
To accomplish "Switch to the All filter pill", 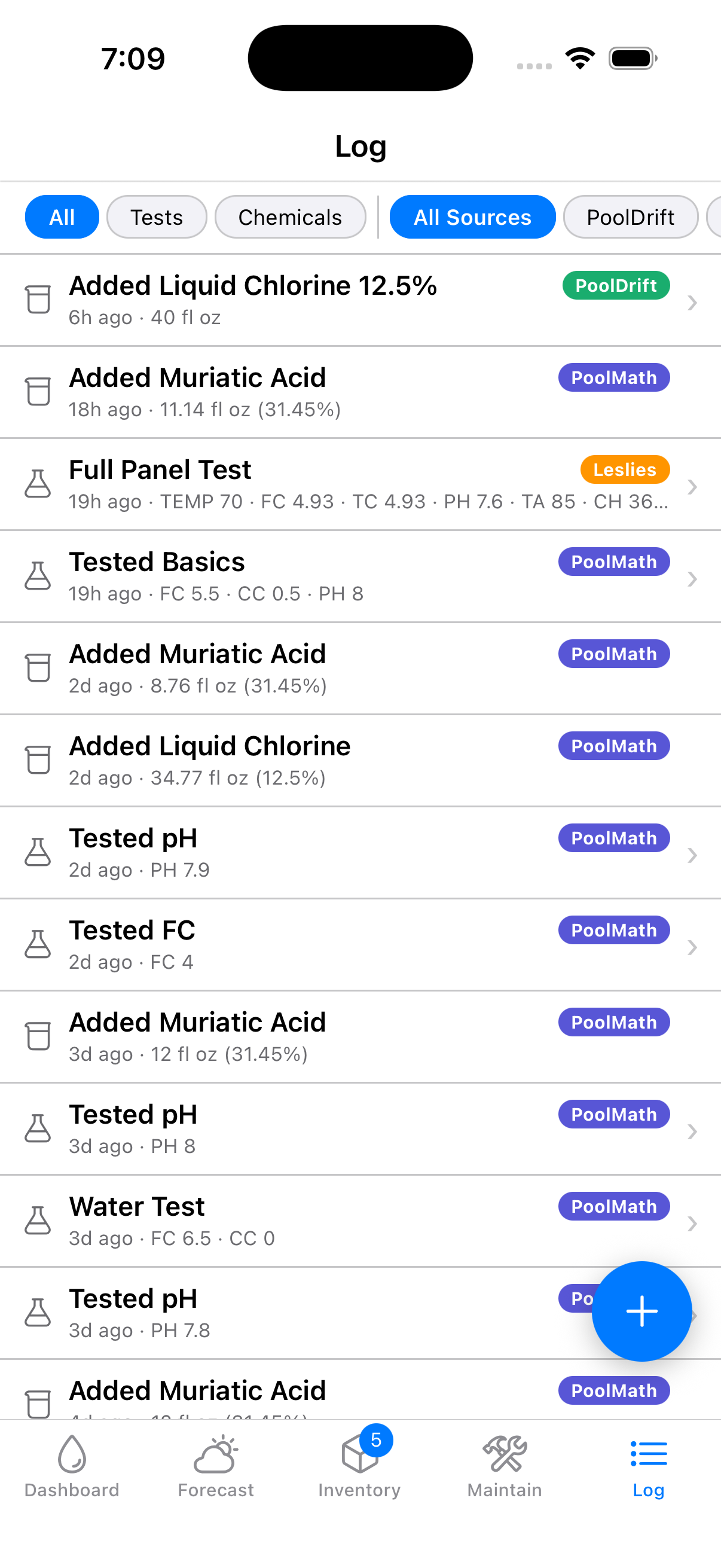I will (x=62, y=216).
